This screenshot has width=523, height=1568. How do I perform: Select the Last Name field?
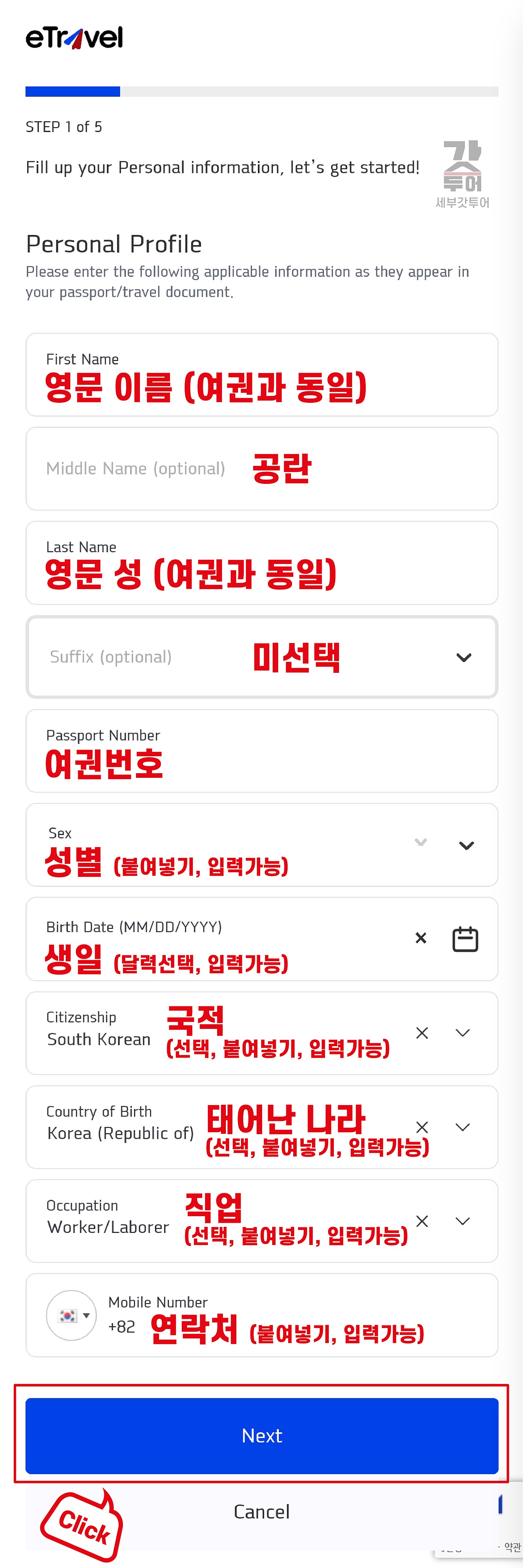(x=262, y=563)
